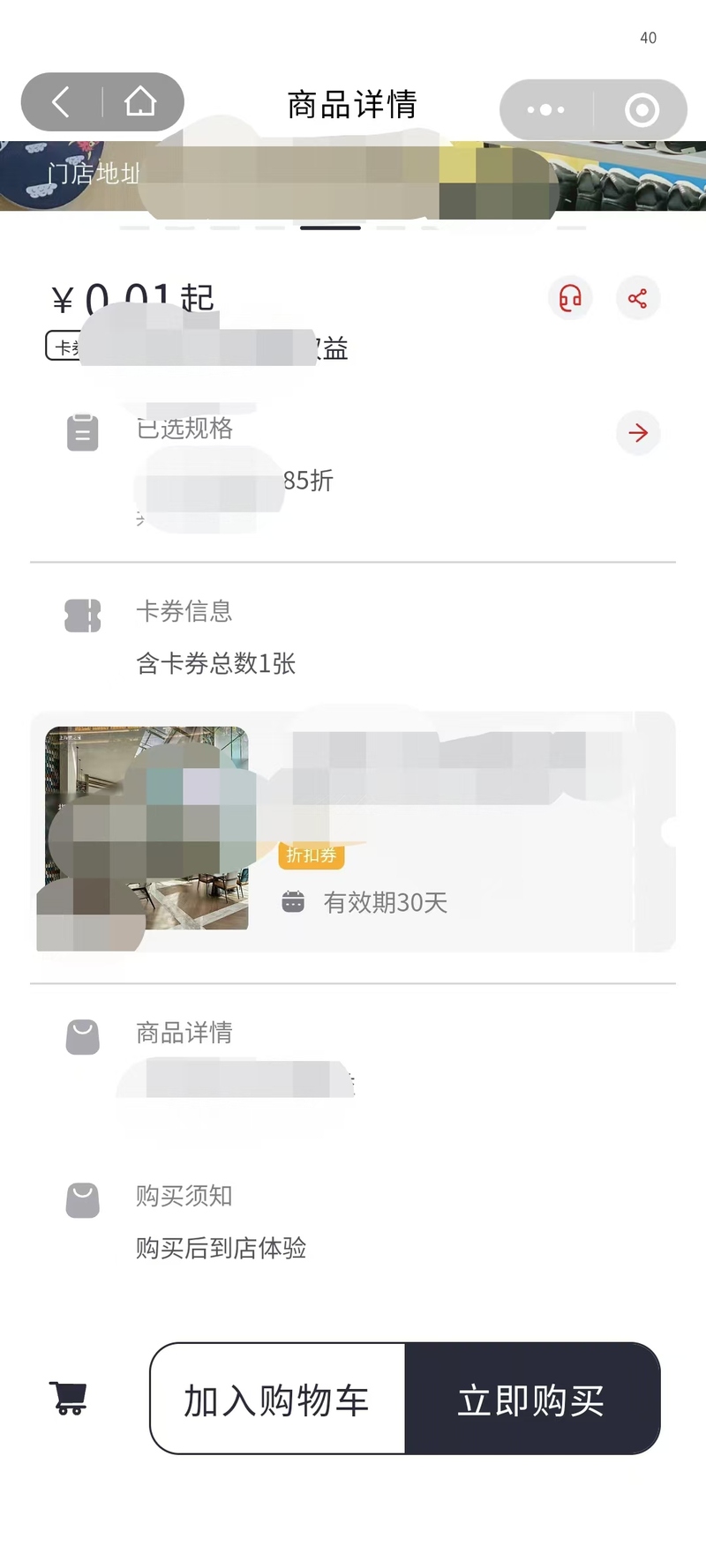Open the selected specification arrow
The image size is (706, 1568).
(637, 433)
